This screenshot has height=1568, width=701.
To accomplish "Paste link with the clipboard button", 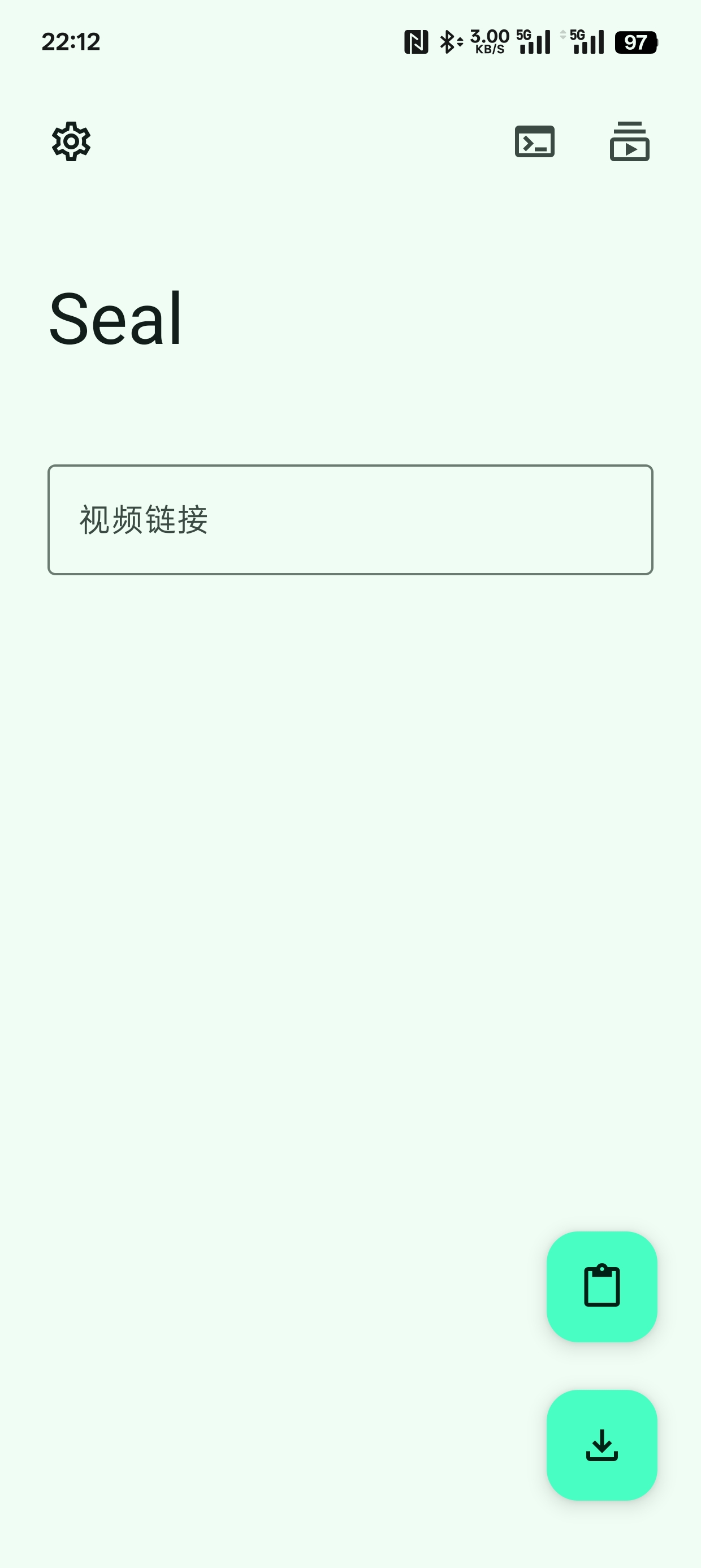I will 601,1286.
